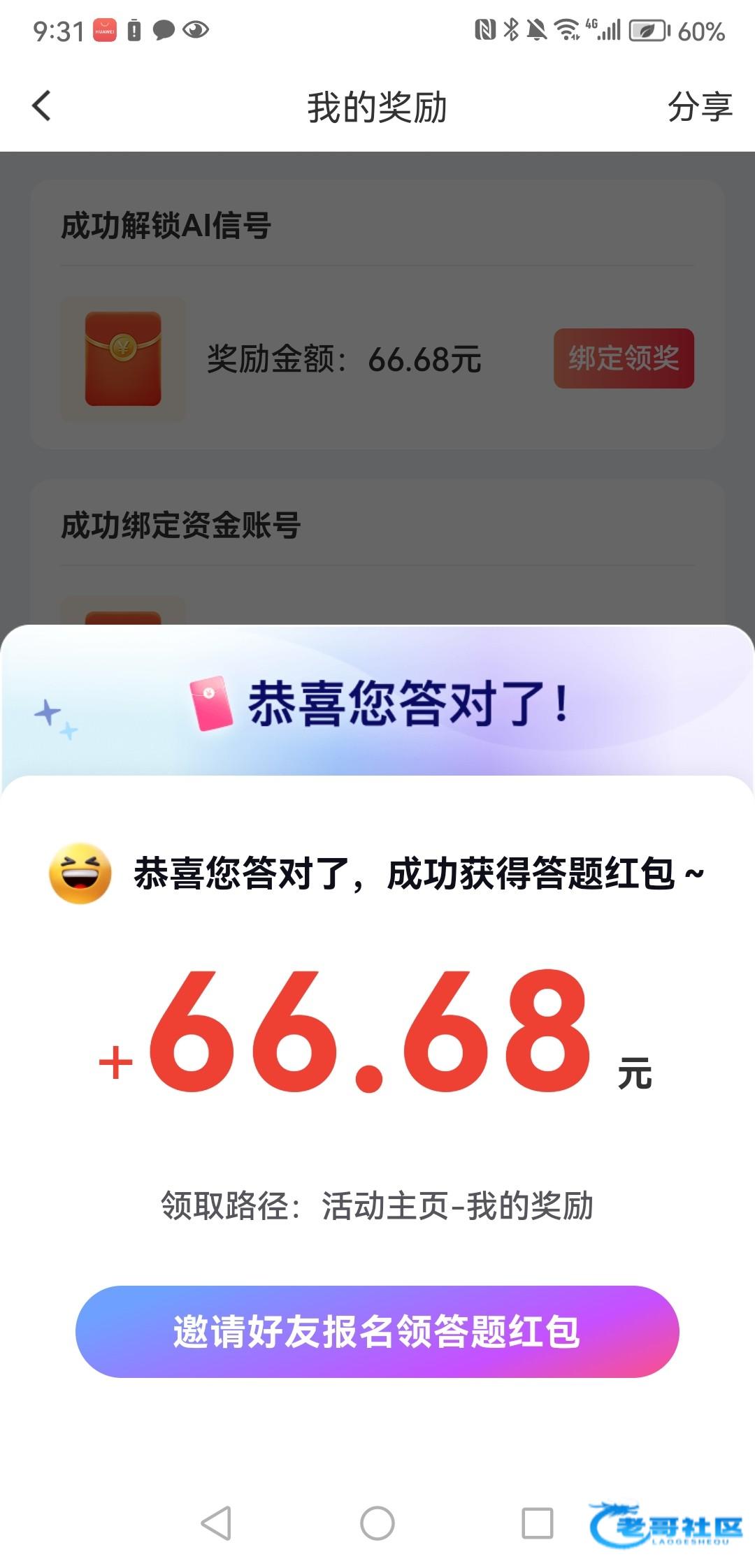
Task: Open the system recent apps view
Action: (537, 1523)
